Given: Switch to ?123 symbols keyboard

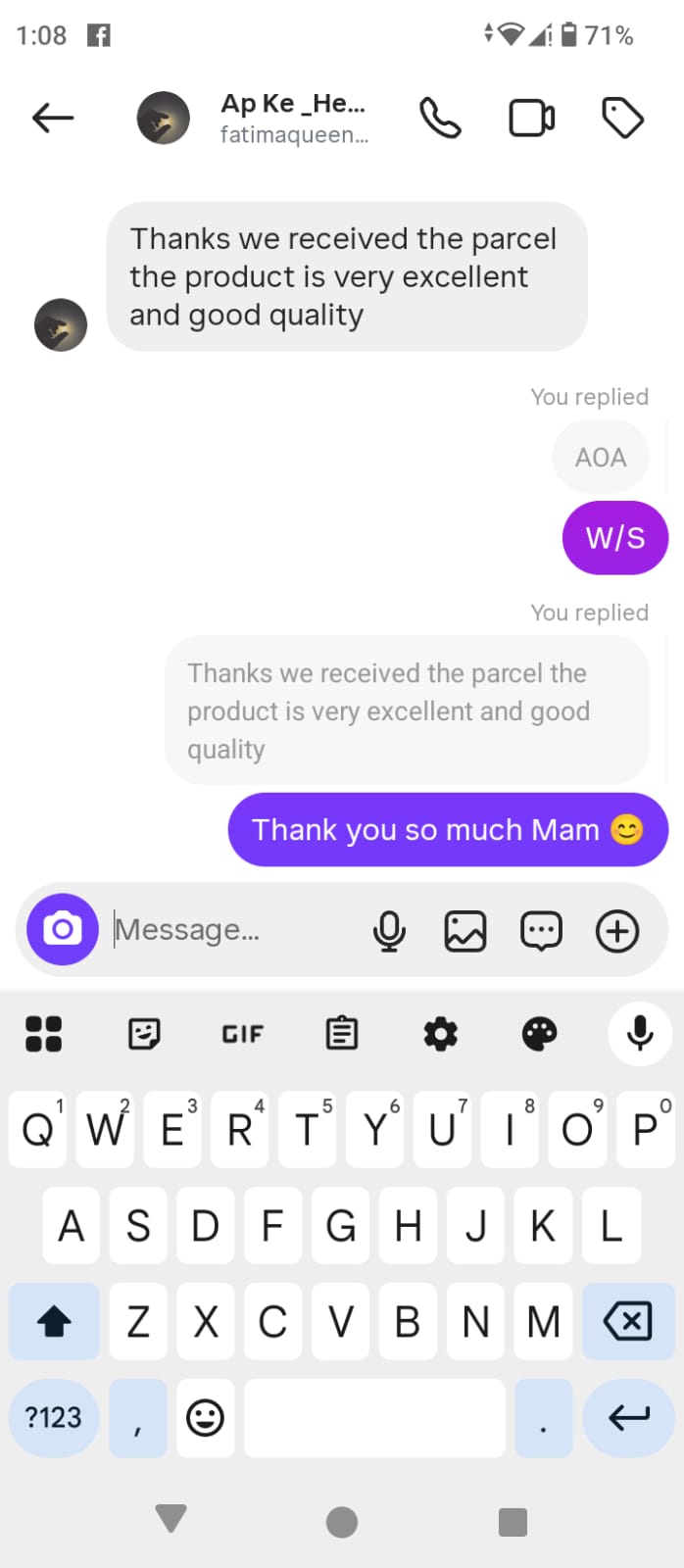Looking at the screenshot, I should tap(54, 1417).
